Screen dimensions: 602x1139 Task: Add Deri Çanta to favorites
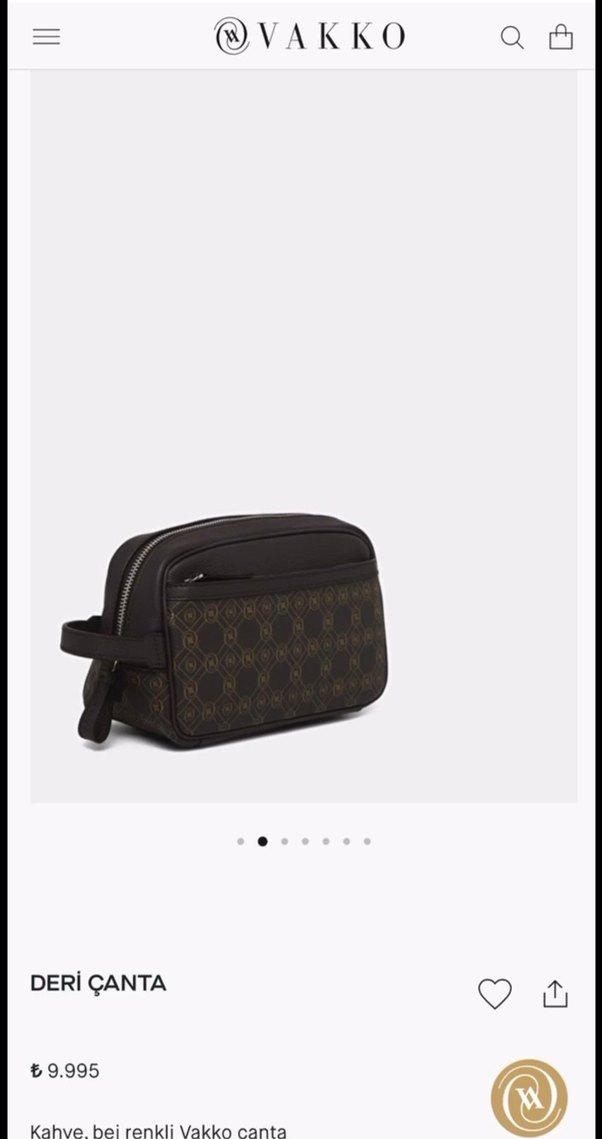494,993
